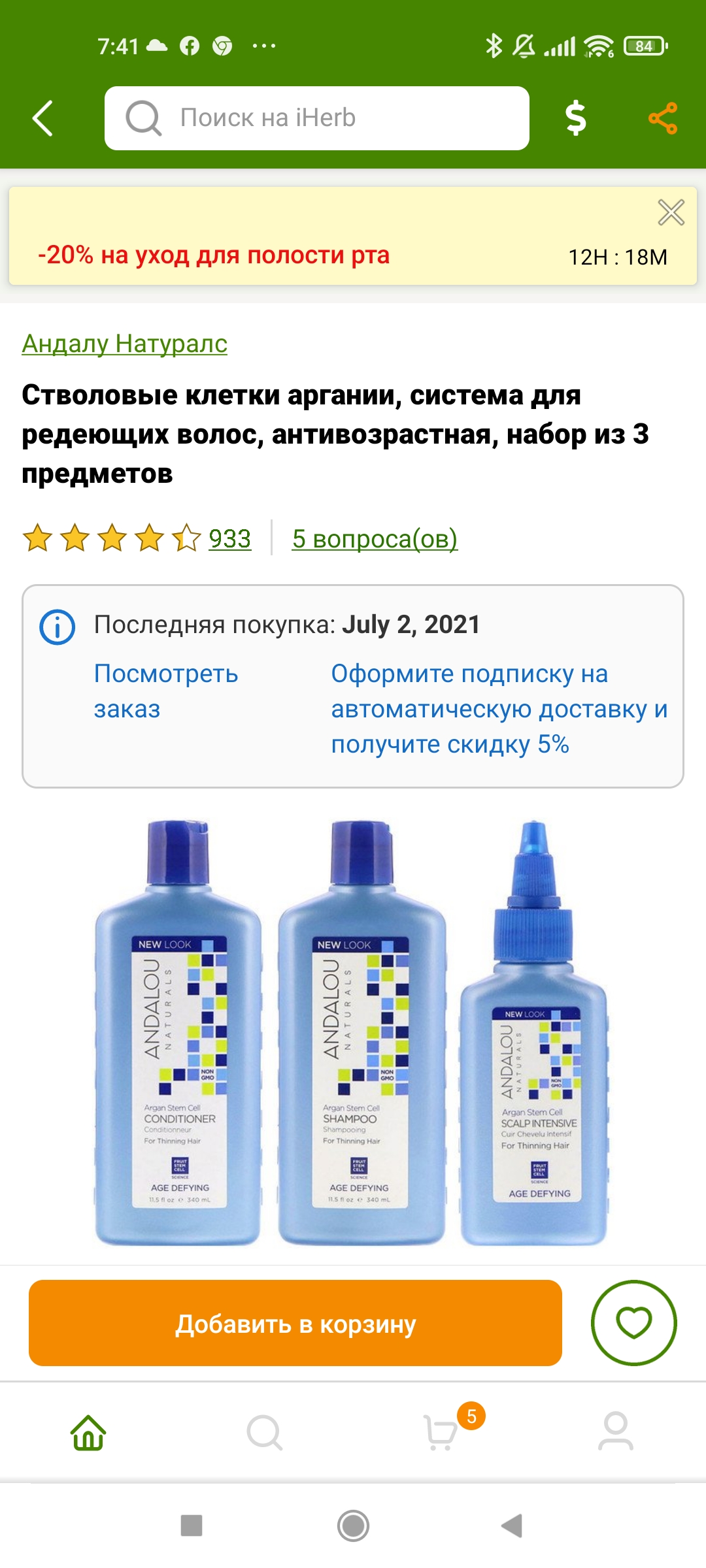Screen dimensions: 706x1568
Task: Open the -20% oral care promotion
Action: 214,255
